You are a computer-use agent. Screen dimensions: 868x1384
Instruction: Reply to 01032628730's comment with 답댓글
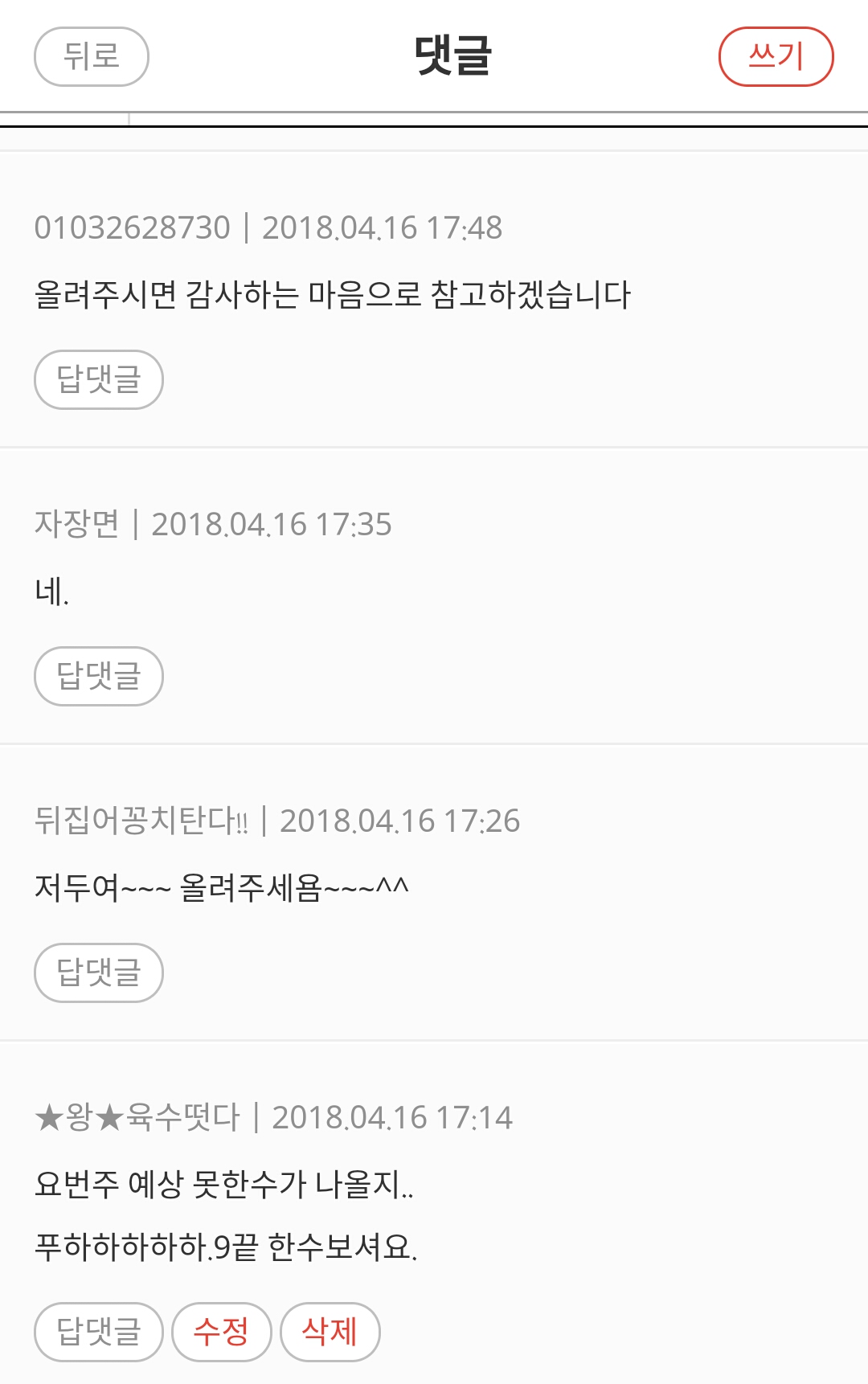(99, 379)
